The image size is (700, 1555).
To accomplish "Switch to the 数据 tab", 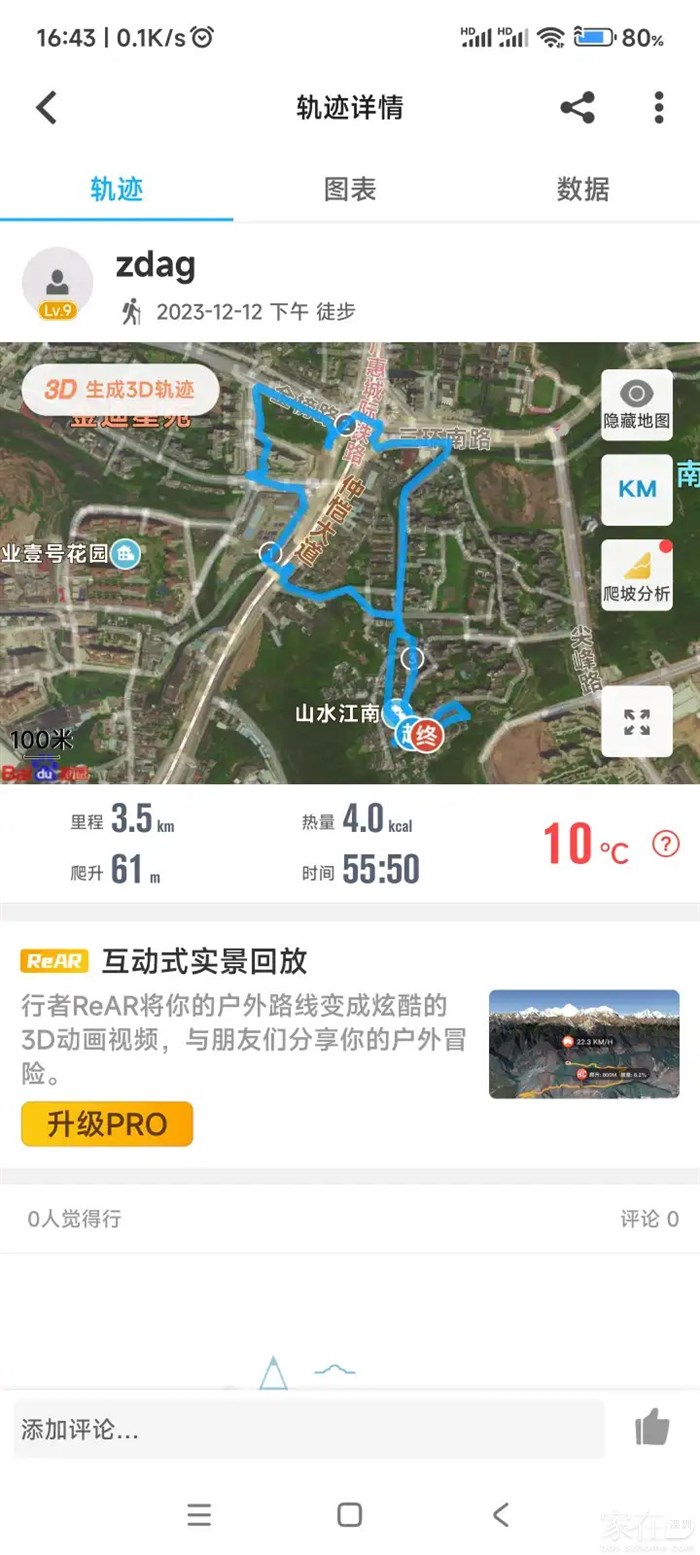I will 583,189.
